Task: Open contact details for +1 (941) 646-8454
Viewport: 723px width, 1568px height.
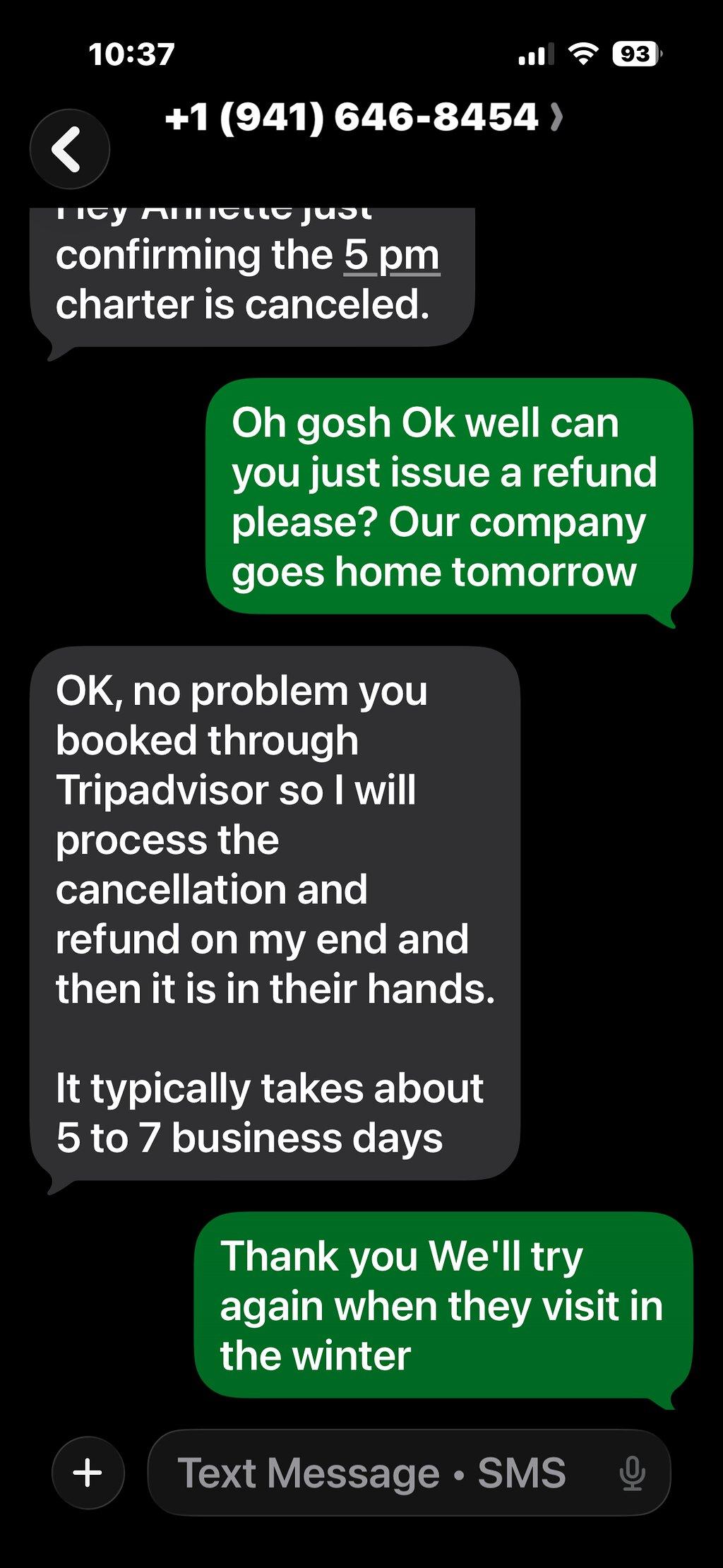Action: (x=364, y=117)
